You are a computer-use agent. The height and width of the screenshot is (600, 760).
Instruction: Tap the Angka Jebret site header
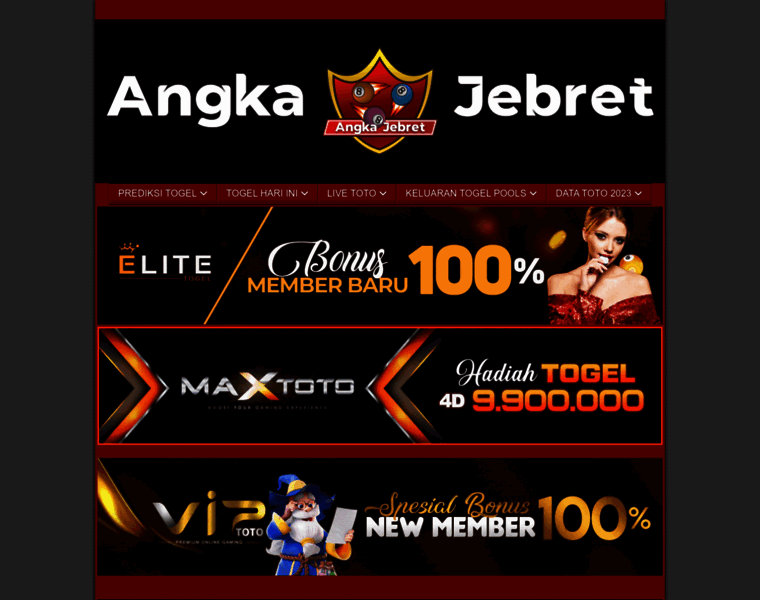point(380,100)
